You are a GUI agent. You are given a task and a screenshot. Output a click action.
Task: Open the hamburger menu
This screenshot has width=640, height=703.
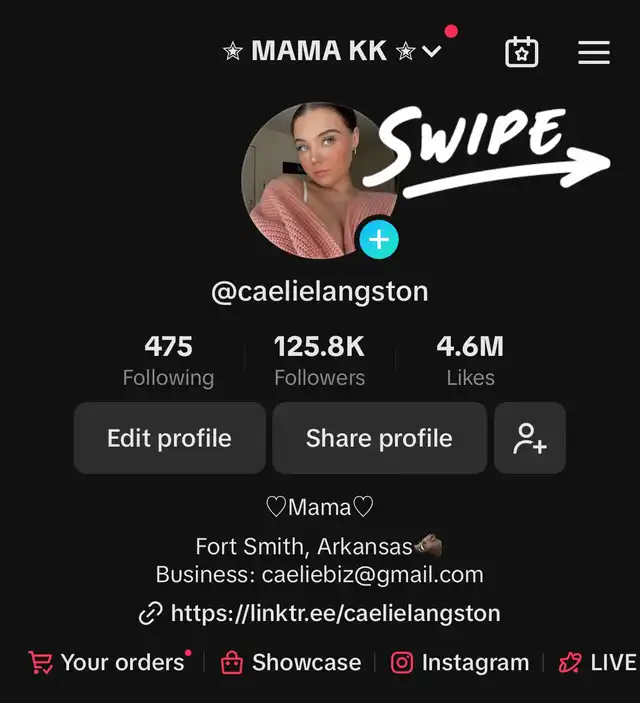[594, 52]
